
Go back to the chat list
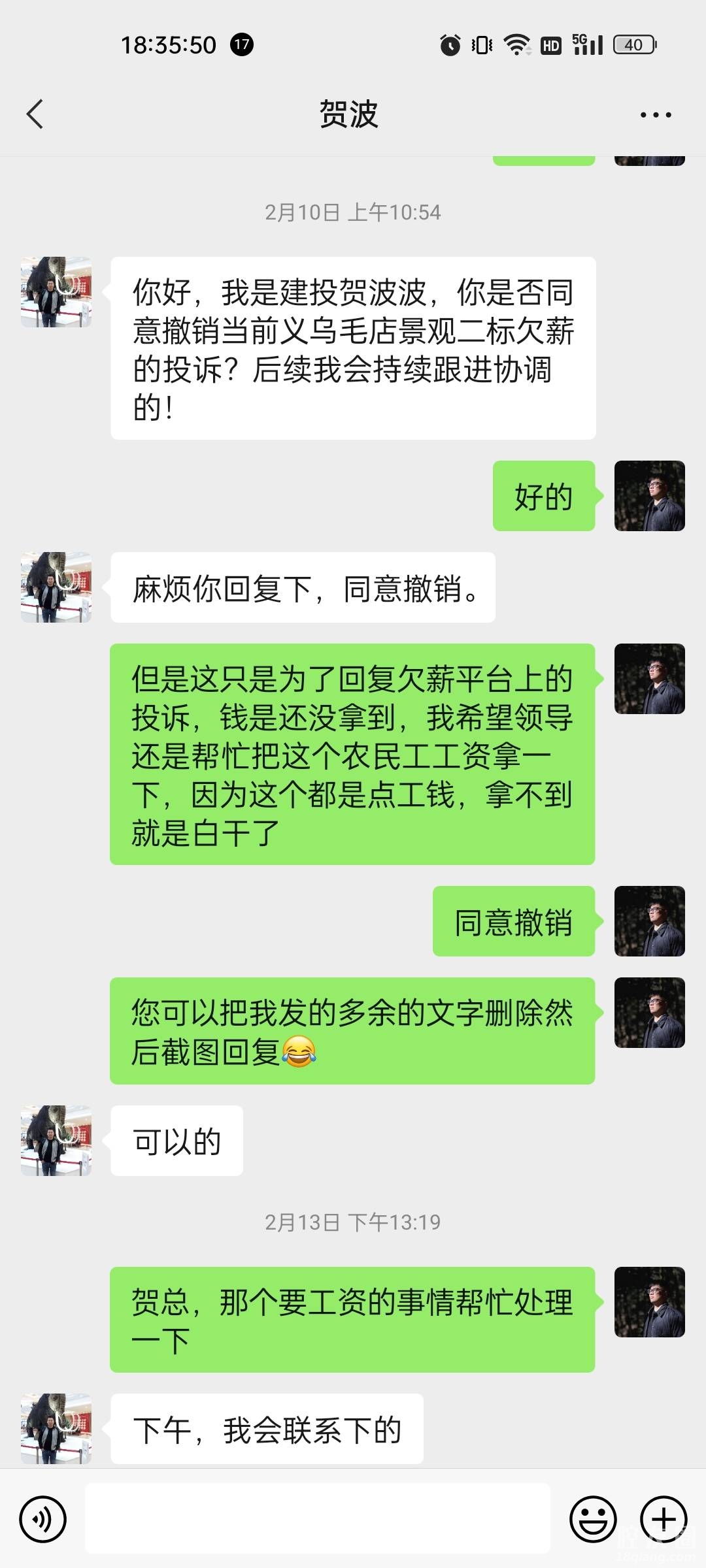click(35, 114)
